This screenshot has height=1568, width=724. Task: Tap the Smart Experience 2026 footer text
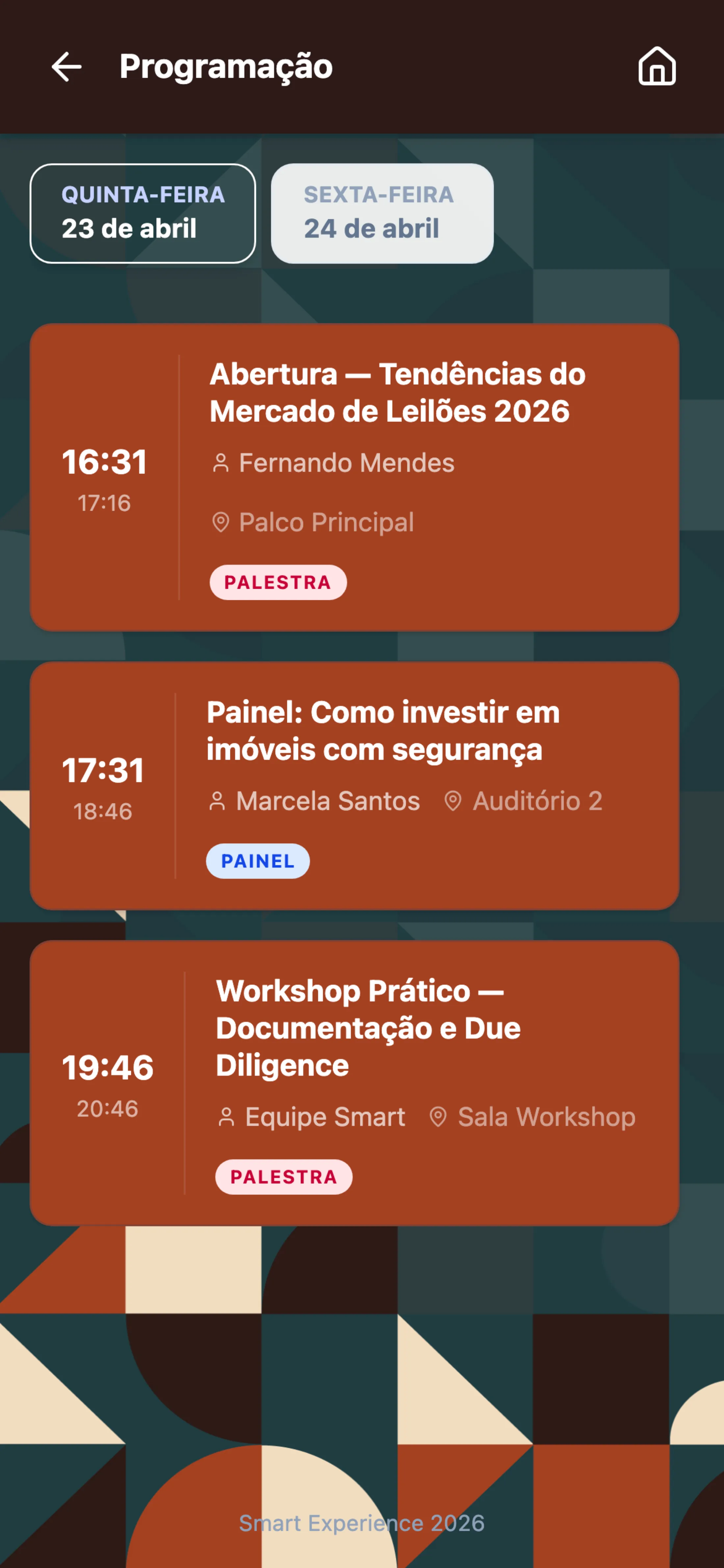pos(361,1523)
